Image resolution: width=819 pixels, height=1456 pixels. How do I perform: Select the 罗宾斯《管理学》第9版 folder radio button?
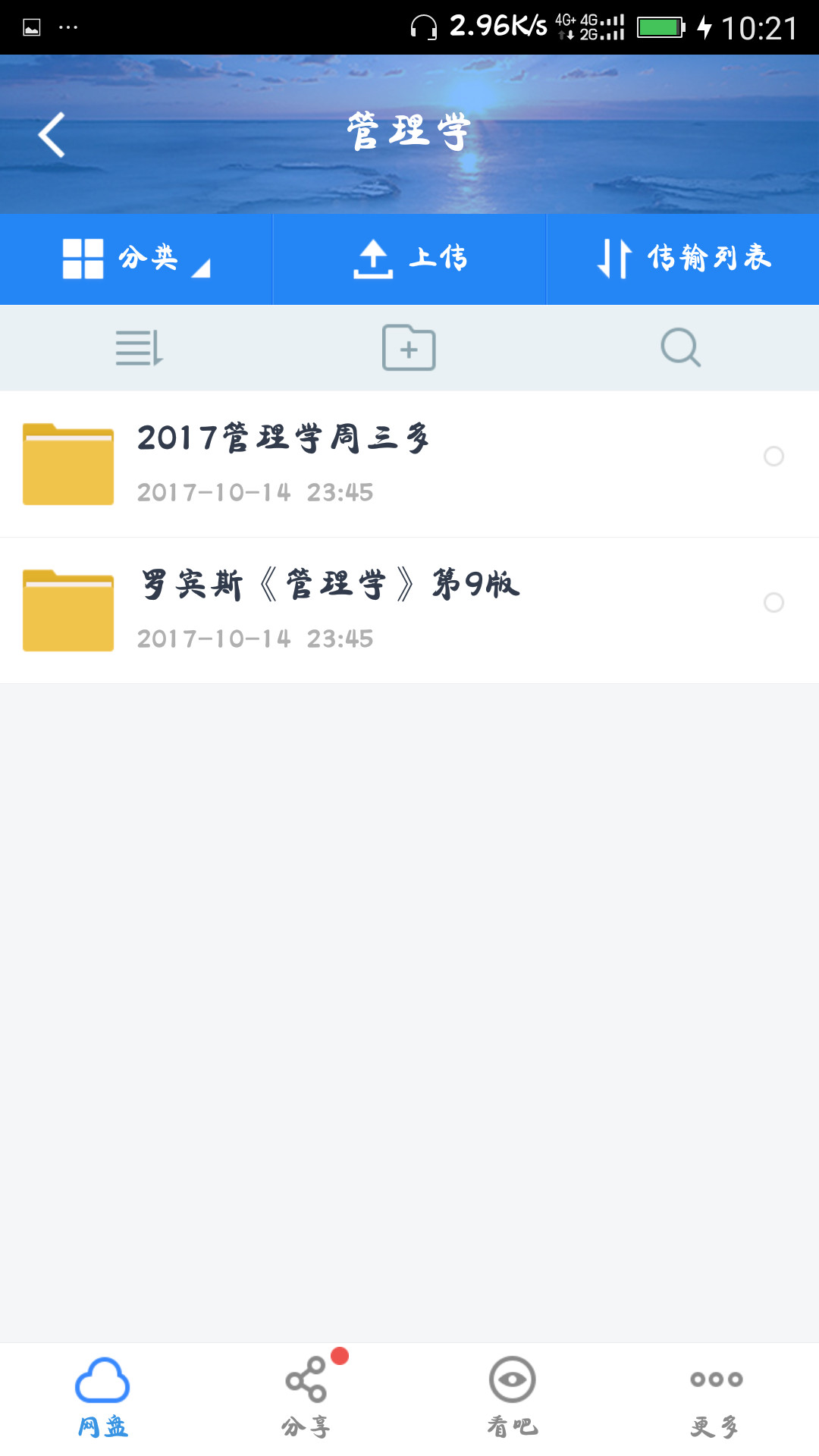coord(773,603)
